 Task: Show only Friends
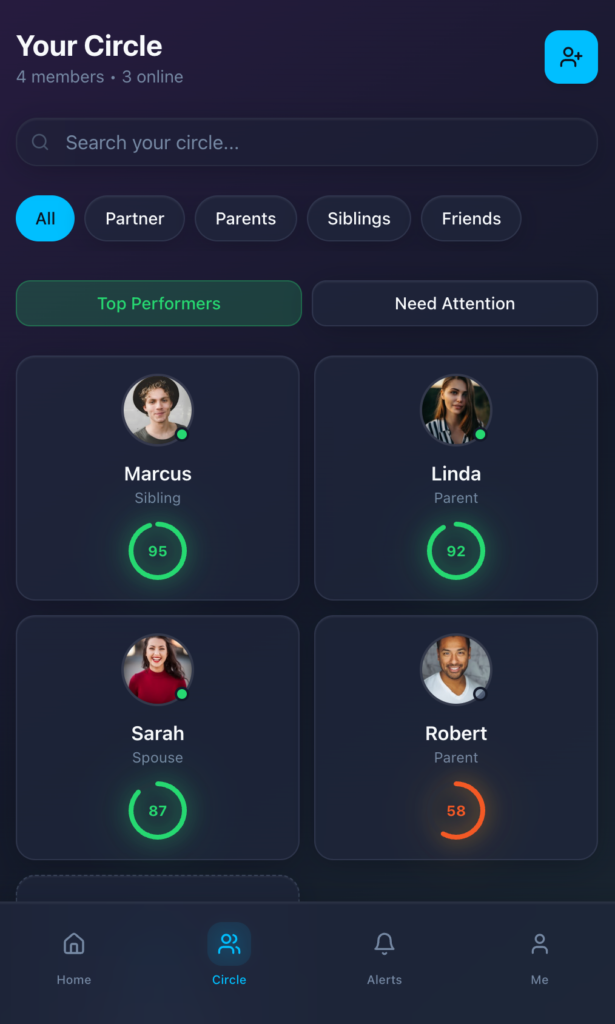(471, 218)
